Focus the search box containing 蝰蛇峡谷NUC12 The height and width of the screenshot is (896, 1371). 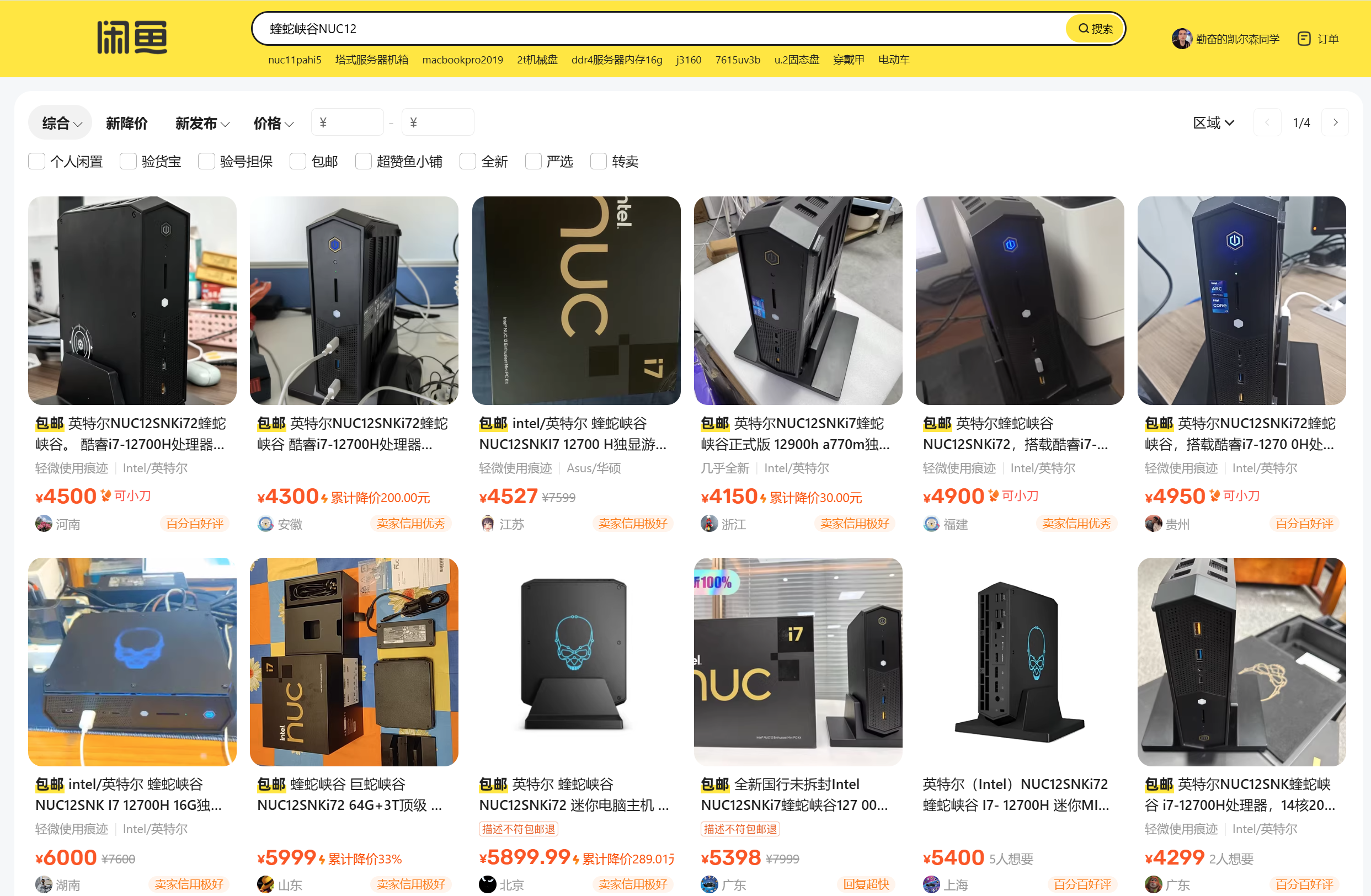[634, 29]
